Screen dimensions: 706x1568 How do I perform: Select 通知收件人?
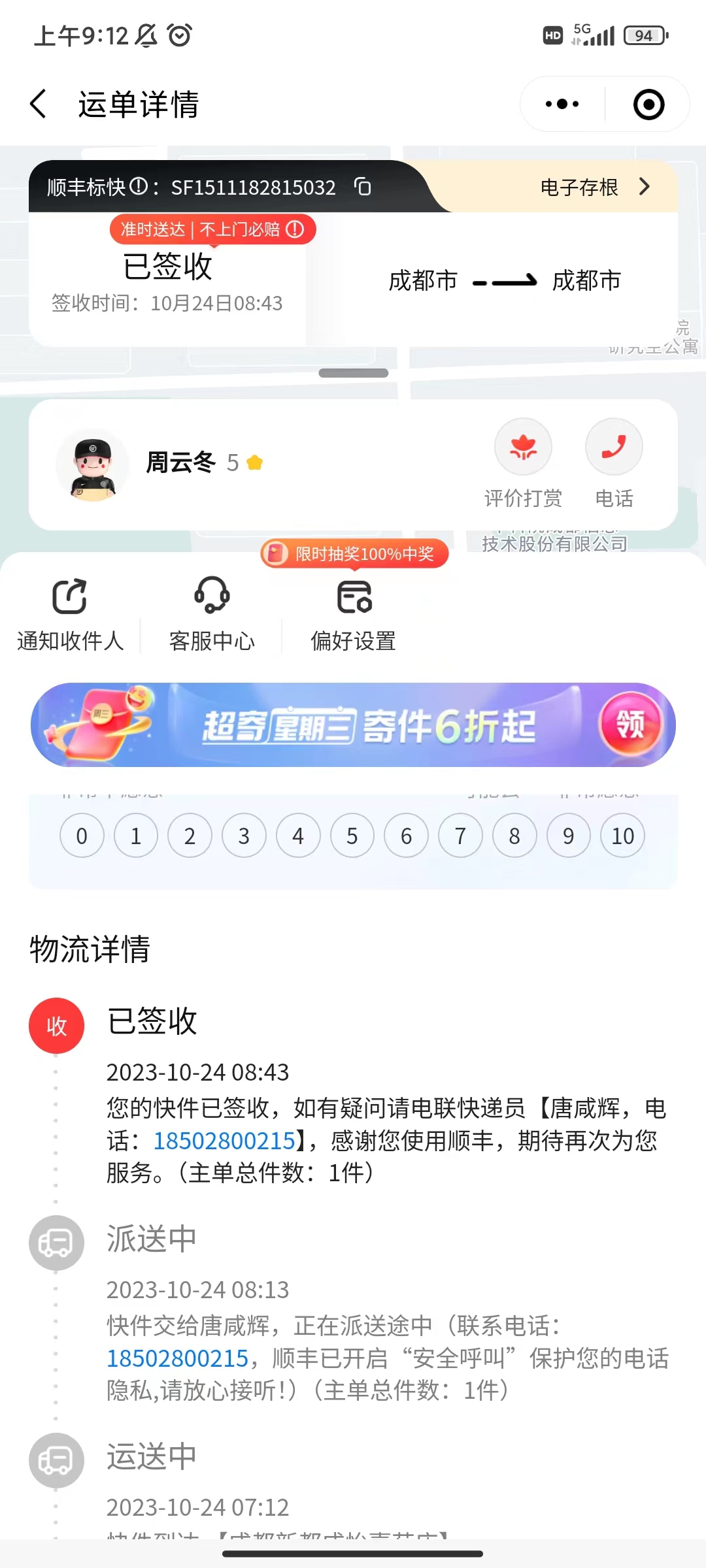(70, 615)
